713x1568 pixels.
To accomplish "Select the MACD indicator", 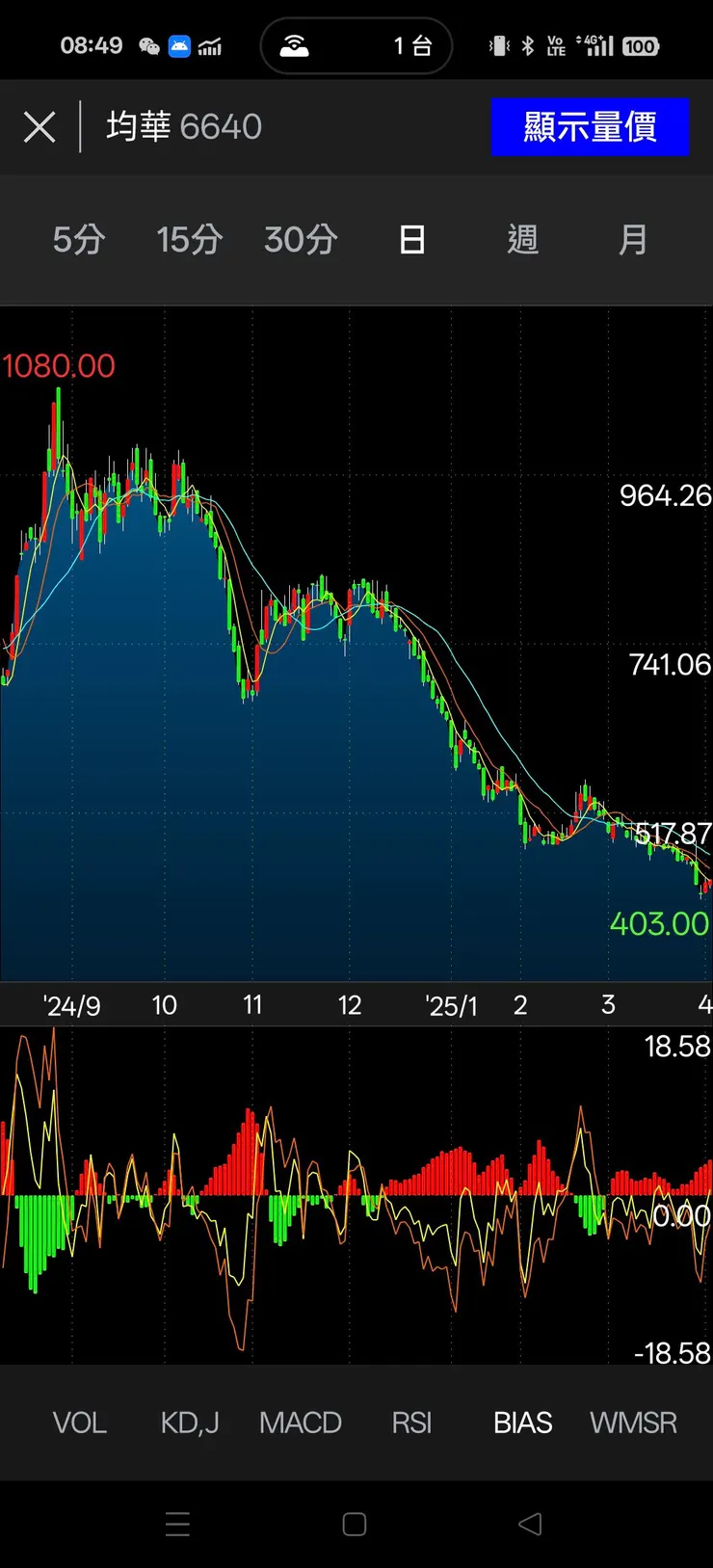I will click(x=301, y=1422).
